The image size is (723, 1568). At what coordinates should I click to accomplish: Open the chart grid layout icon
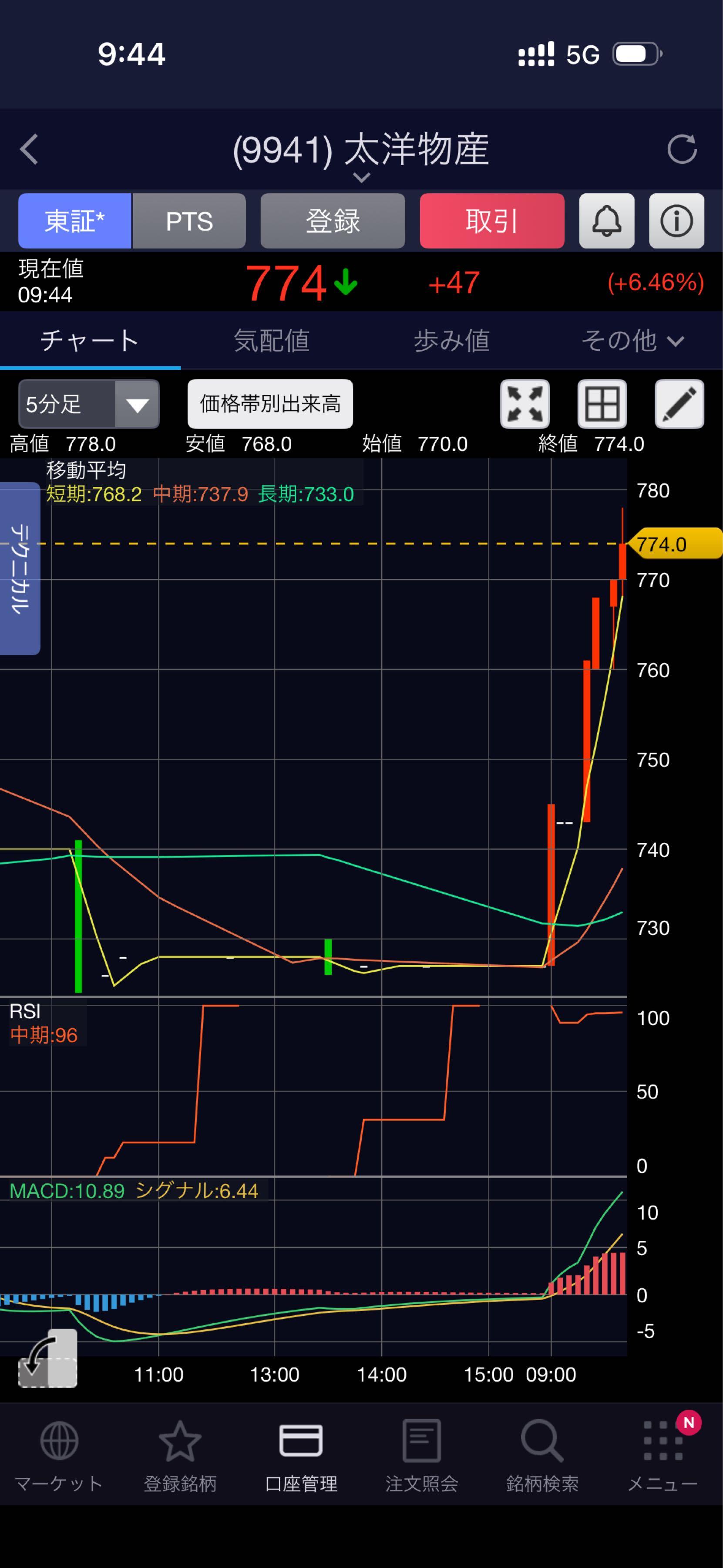[x=602, y=404]
